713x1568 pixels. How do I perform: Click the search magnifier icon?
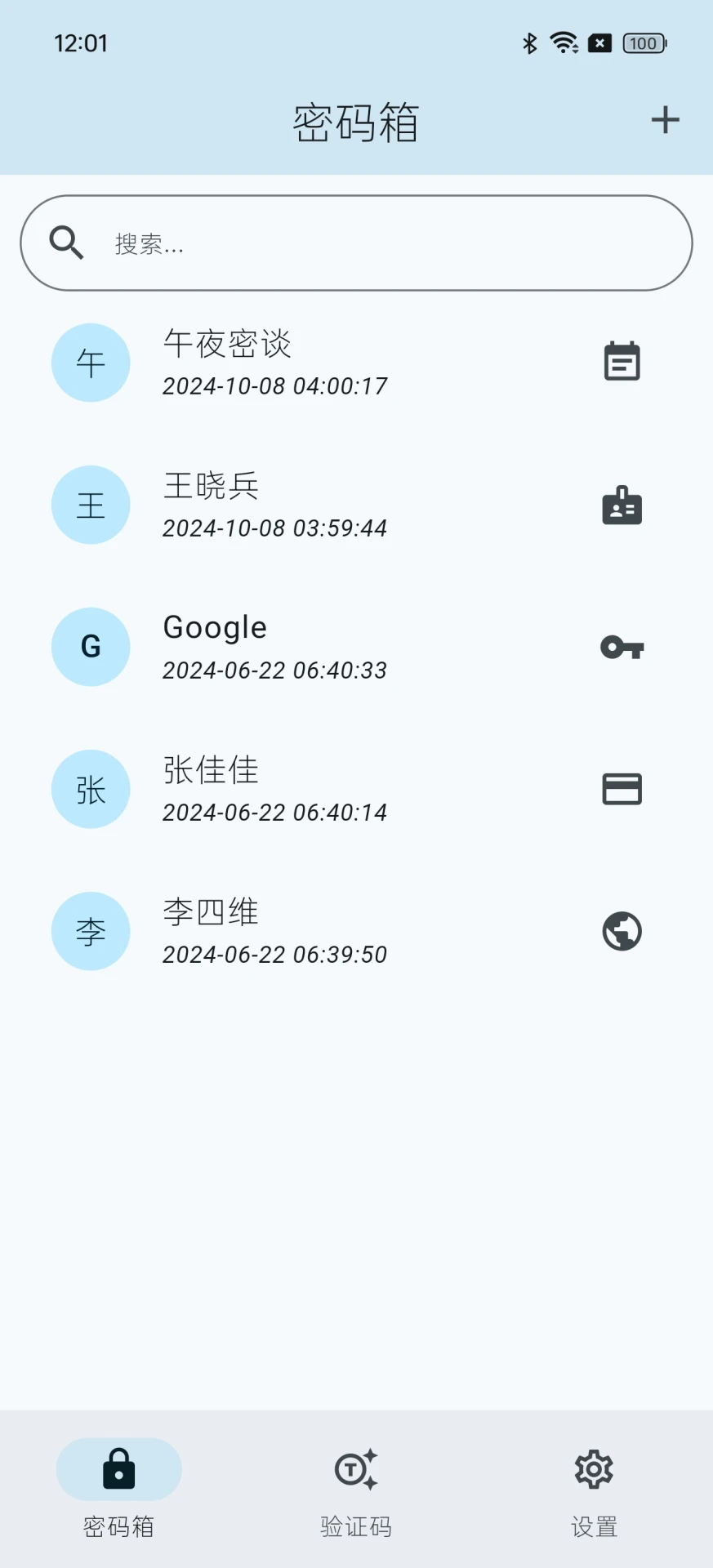point(66,243)
